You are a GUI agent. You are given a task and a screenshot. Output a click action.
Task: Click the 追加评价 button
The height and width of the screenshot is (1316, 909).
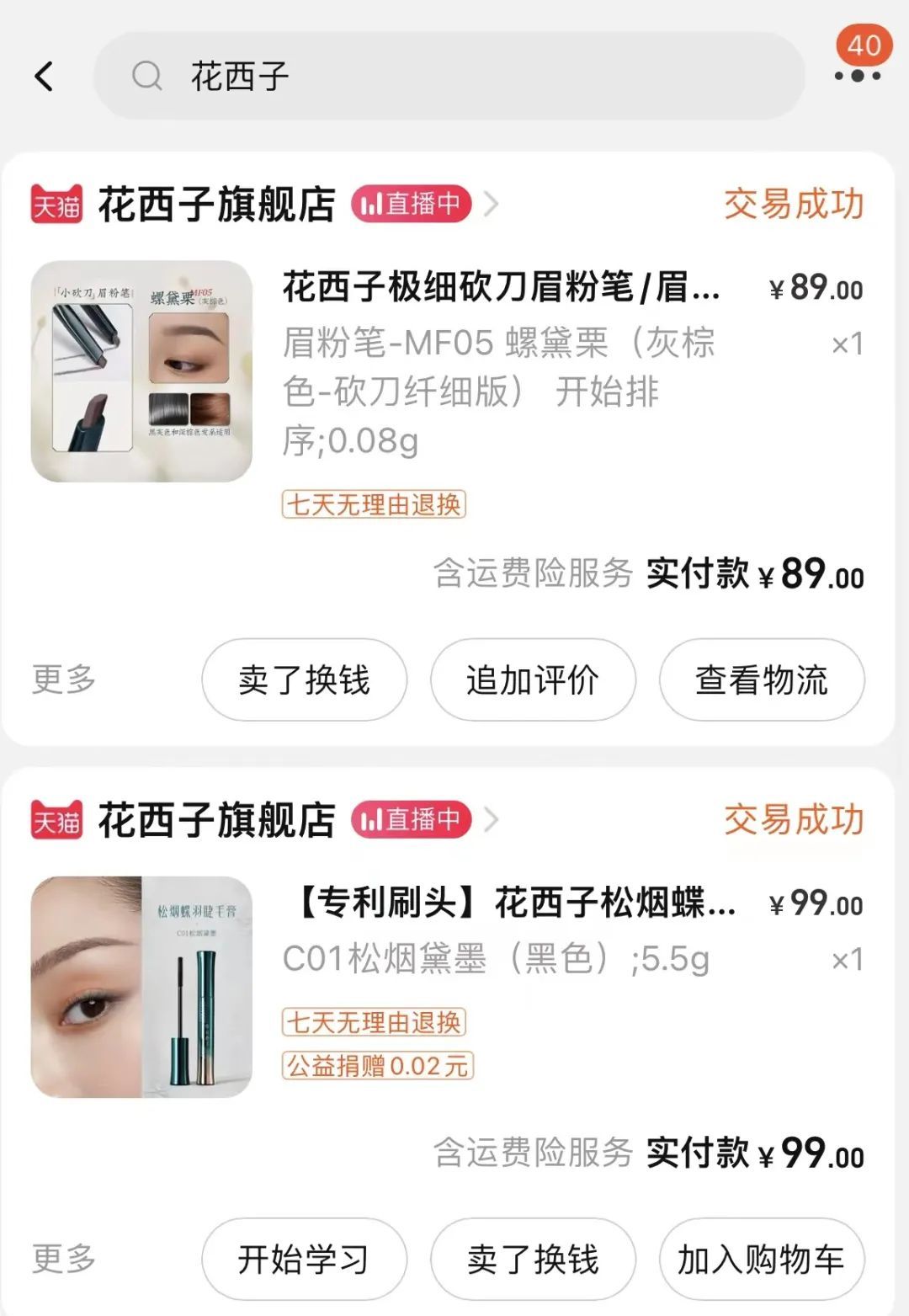(533, 679)
